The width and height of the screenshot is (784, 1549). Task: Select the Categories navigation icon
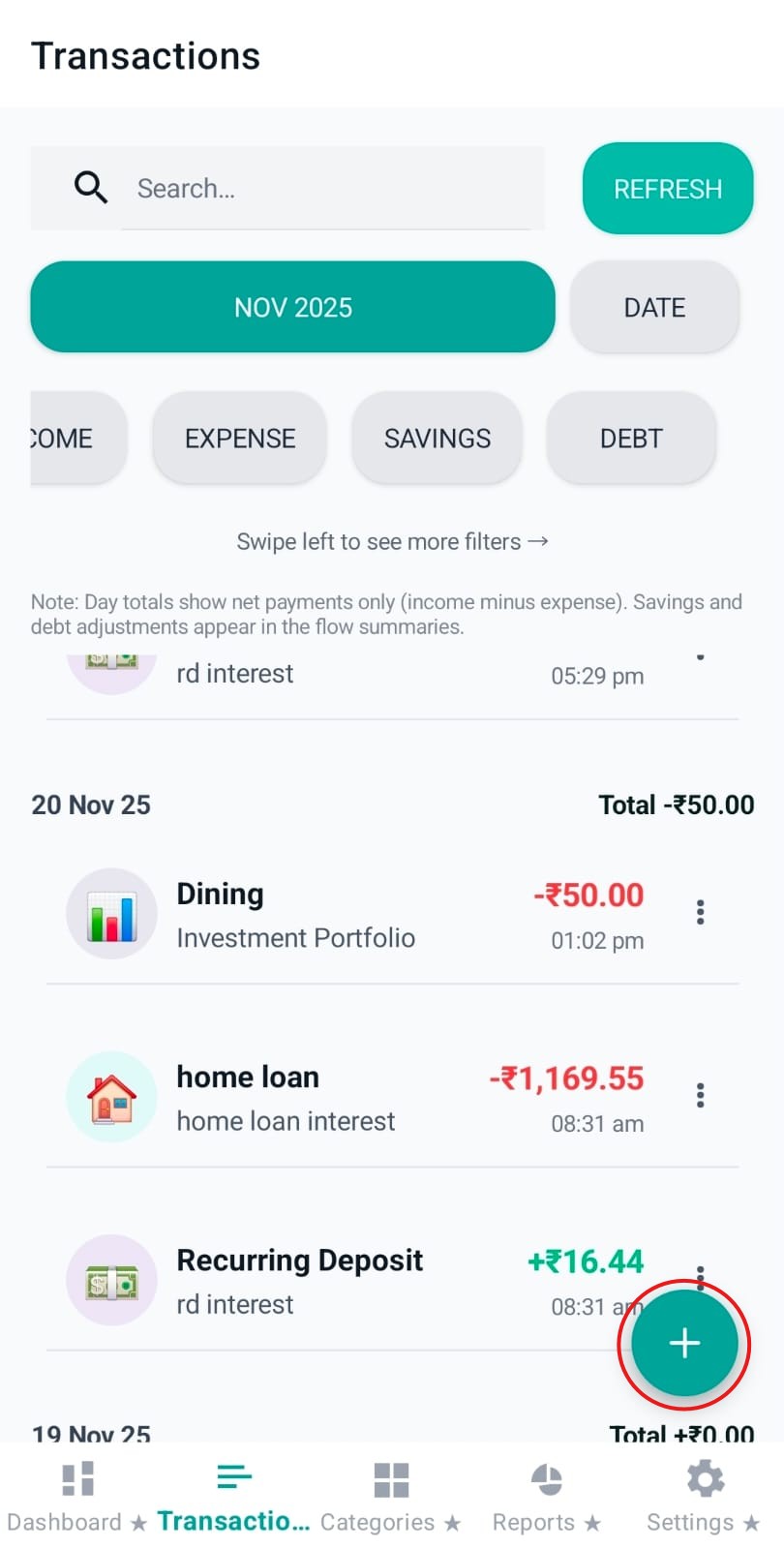pos(390,1476)
